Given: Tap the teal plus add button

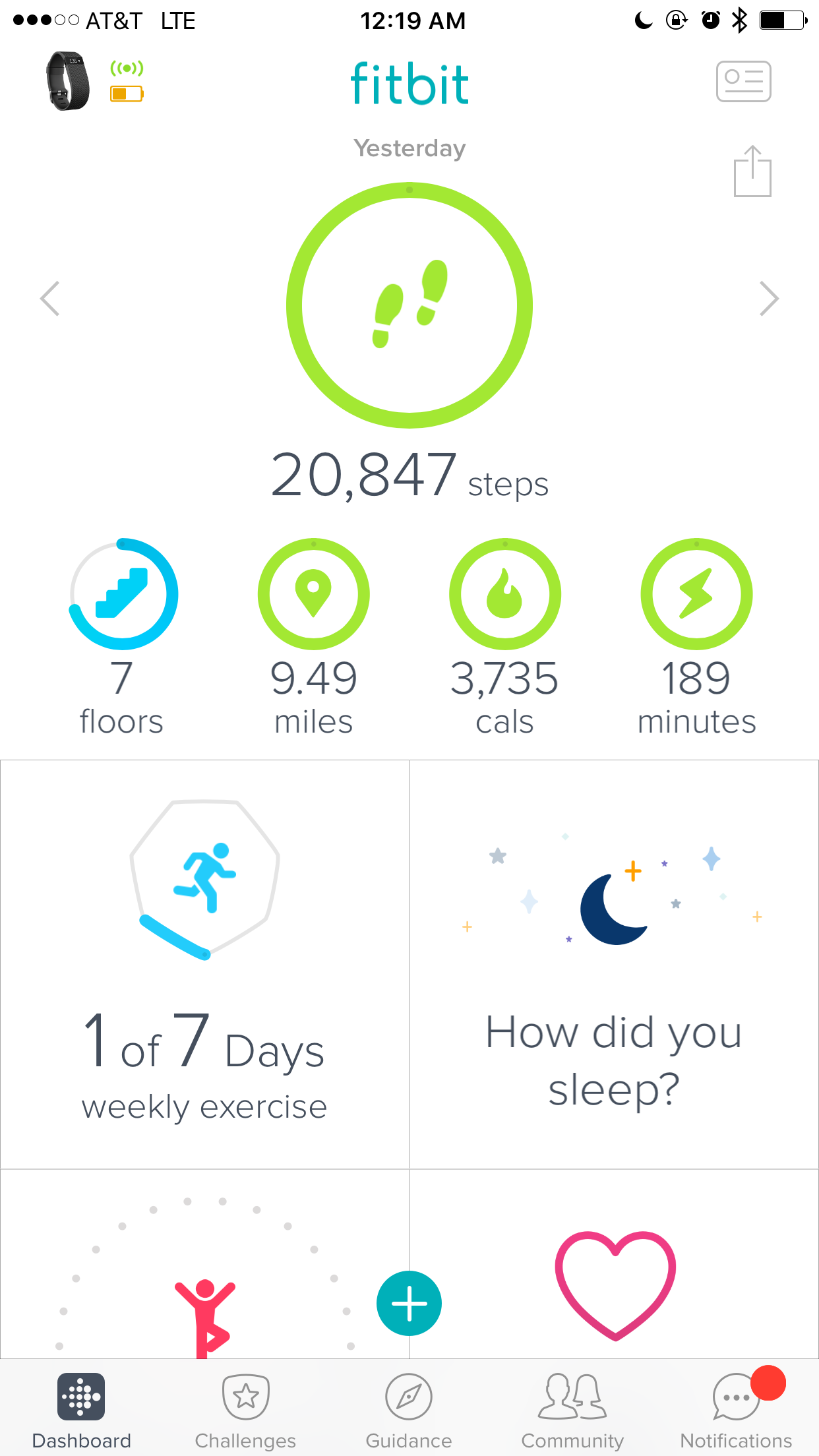Looking at the screenshot, I should (409, 1303).
